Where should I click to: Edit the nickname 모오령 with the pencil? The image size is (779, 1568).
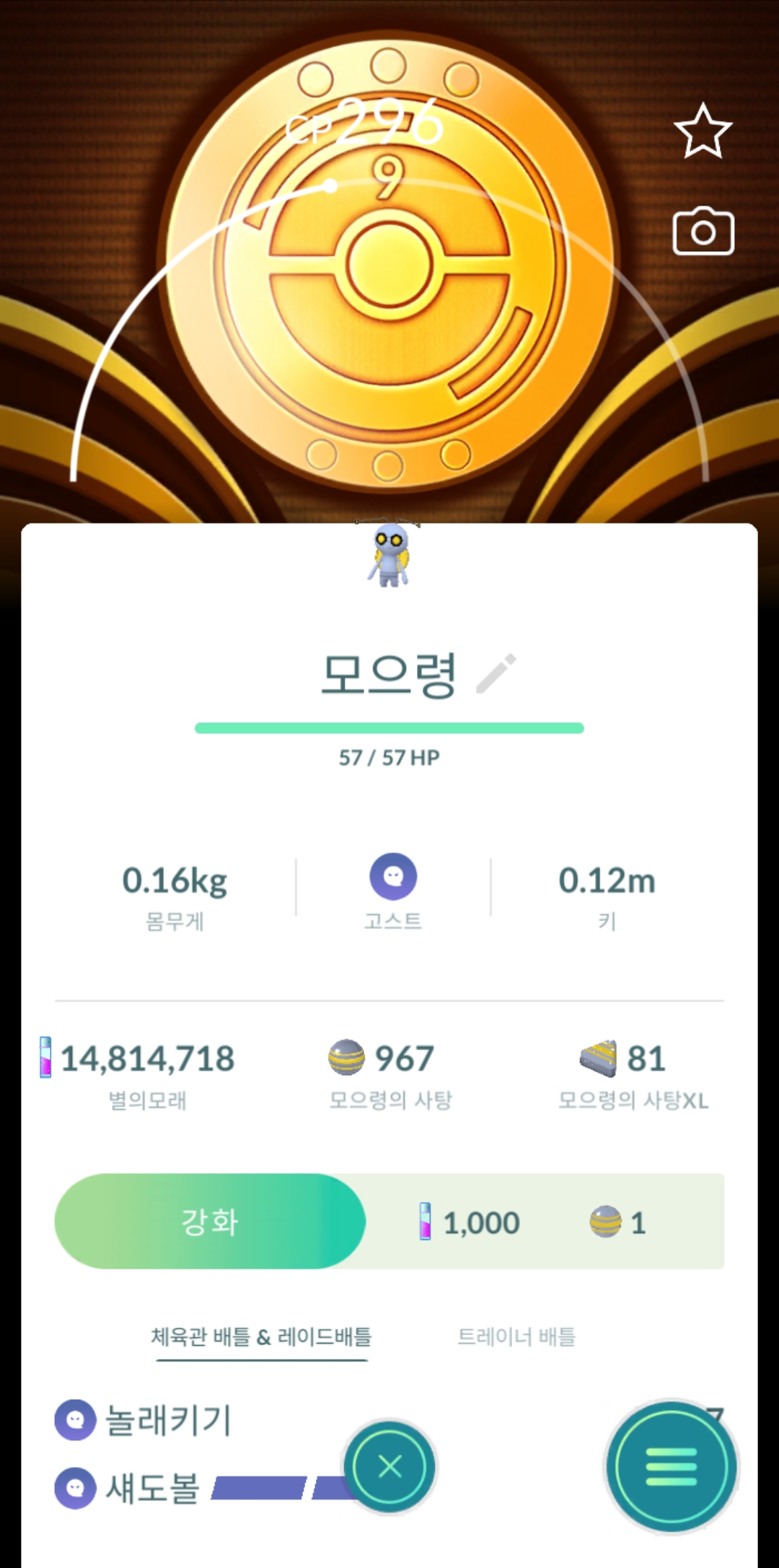496,673
